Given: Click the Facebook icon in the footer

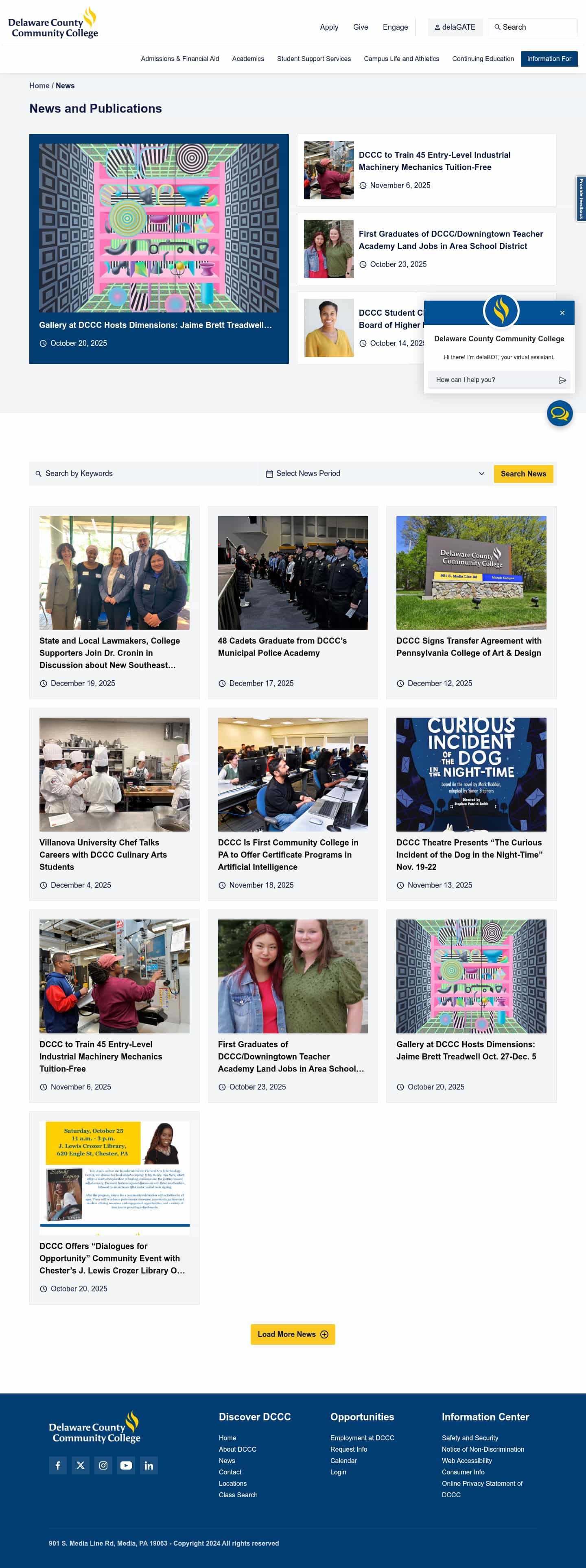Looking at the screenshot, I should coord(58,1465).
